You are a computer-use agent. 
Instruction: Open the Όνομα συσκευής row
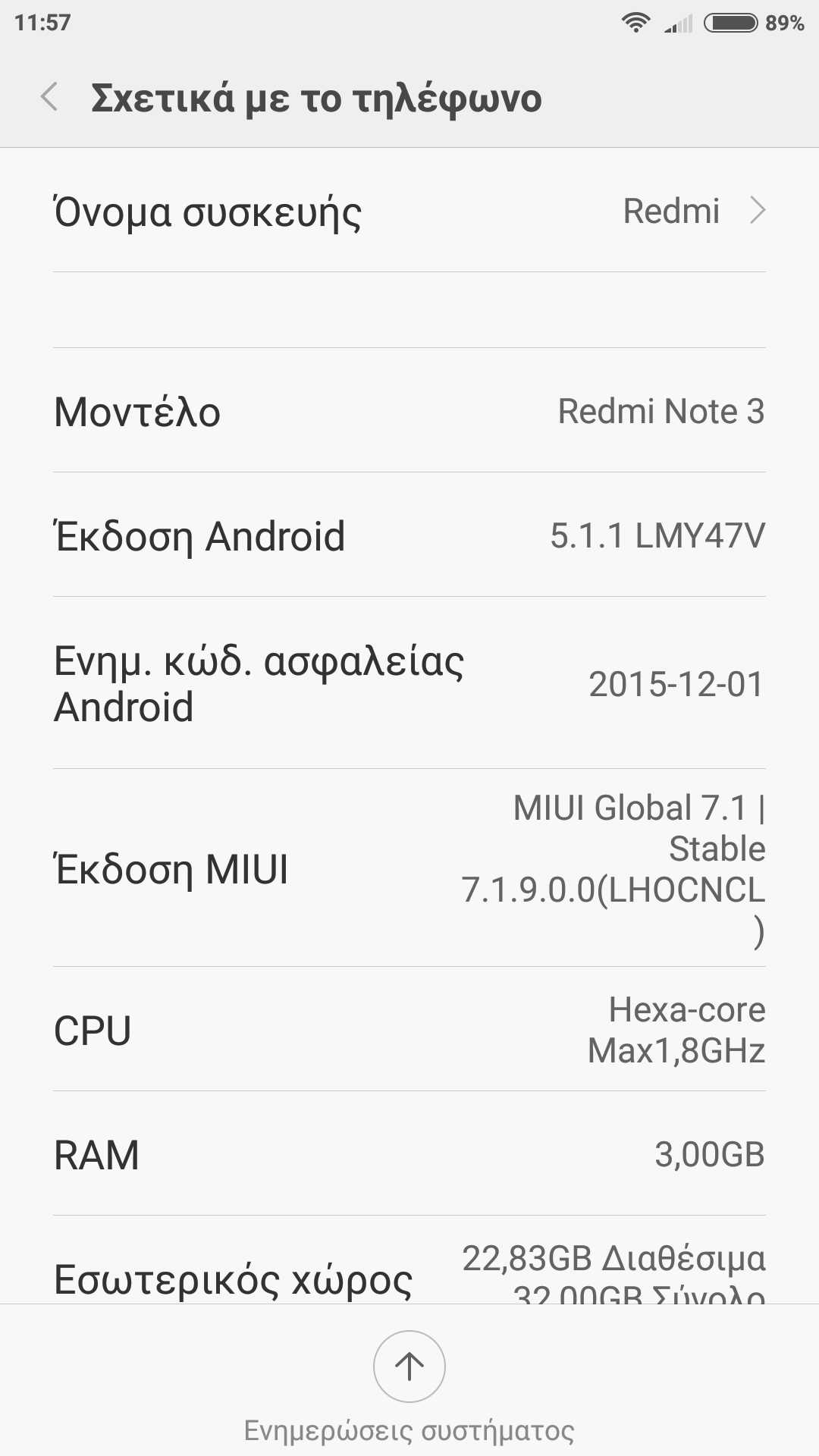pos(409,211)
